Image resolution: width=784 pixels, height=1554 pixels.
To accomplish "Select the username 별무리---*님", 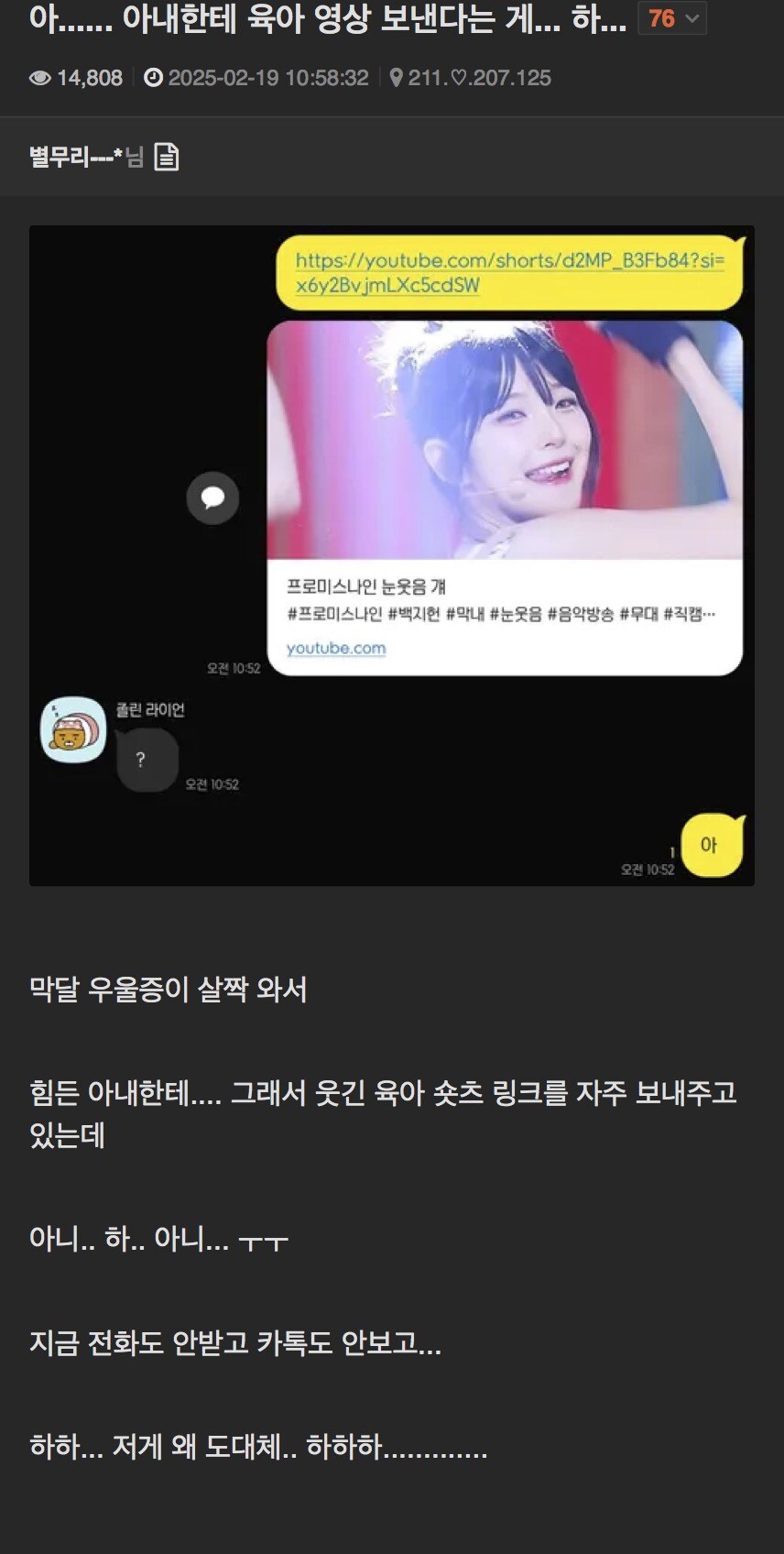I will (x=78, y=156).
